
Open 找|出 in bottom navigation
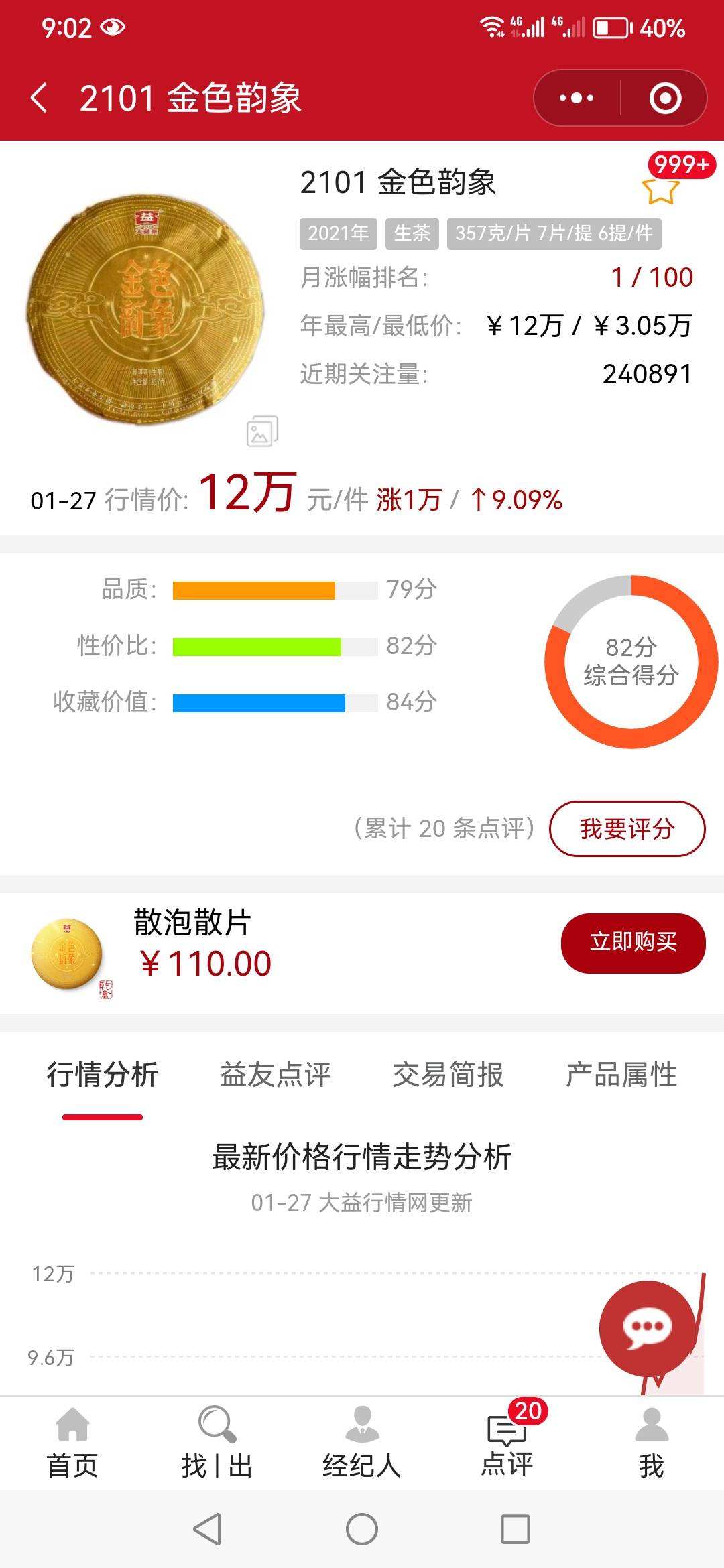coord(217,1443)
